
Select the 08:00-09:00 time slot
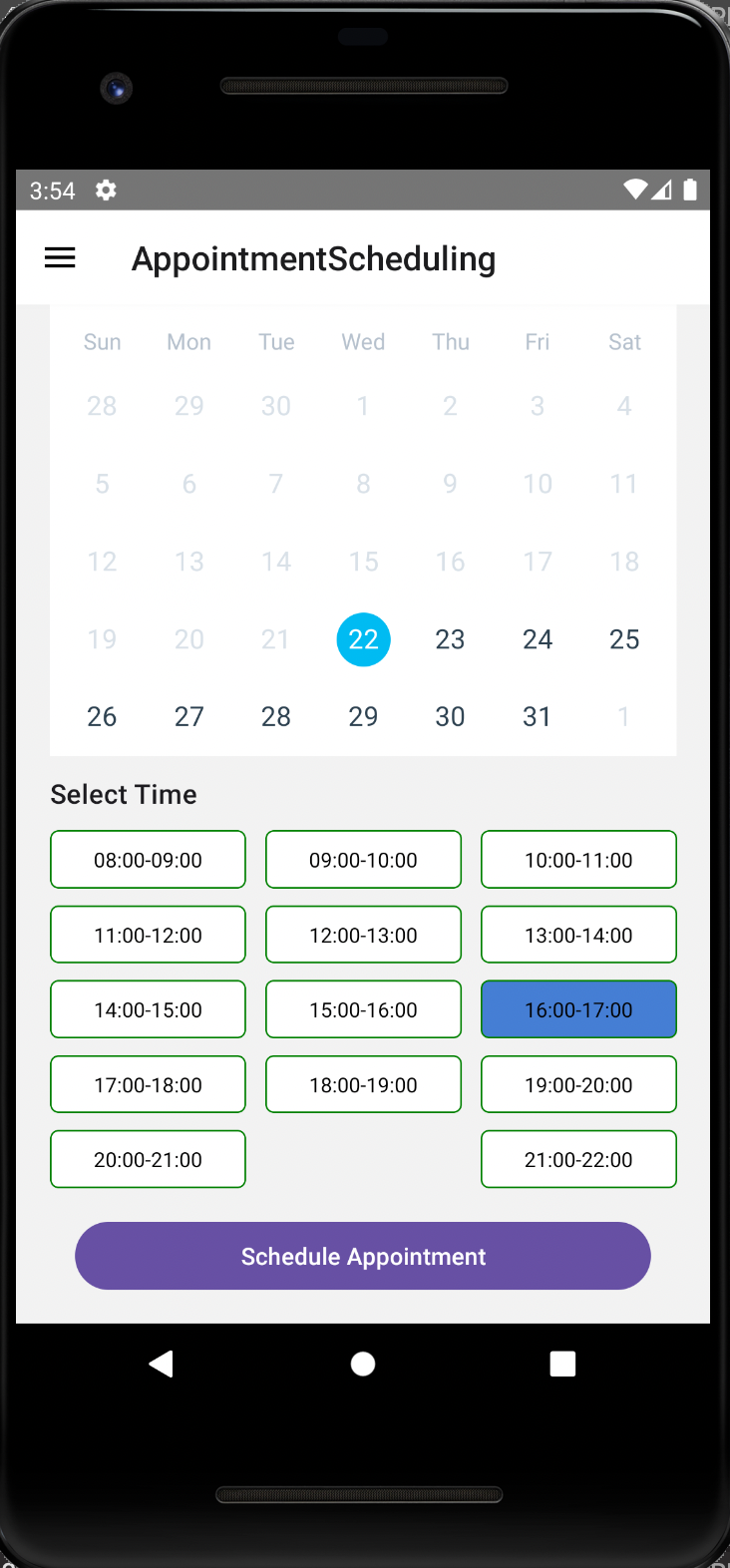pyautogui.click(x=148, y=860)
